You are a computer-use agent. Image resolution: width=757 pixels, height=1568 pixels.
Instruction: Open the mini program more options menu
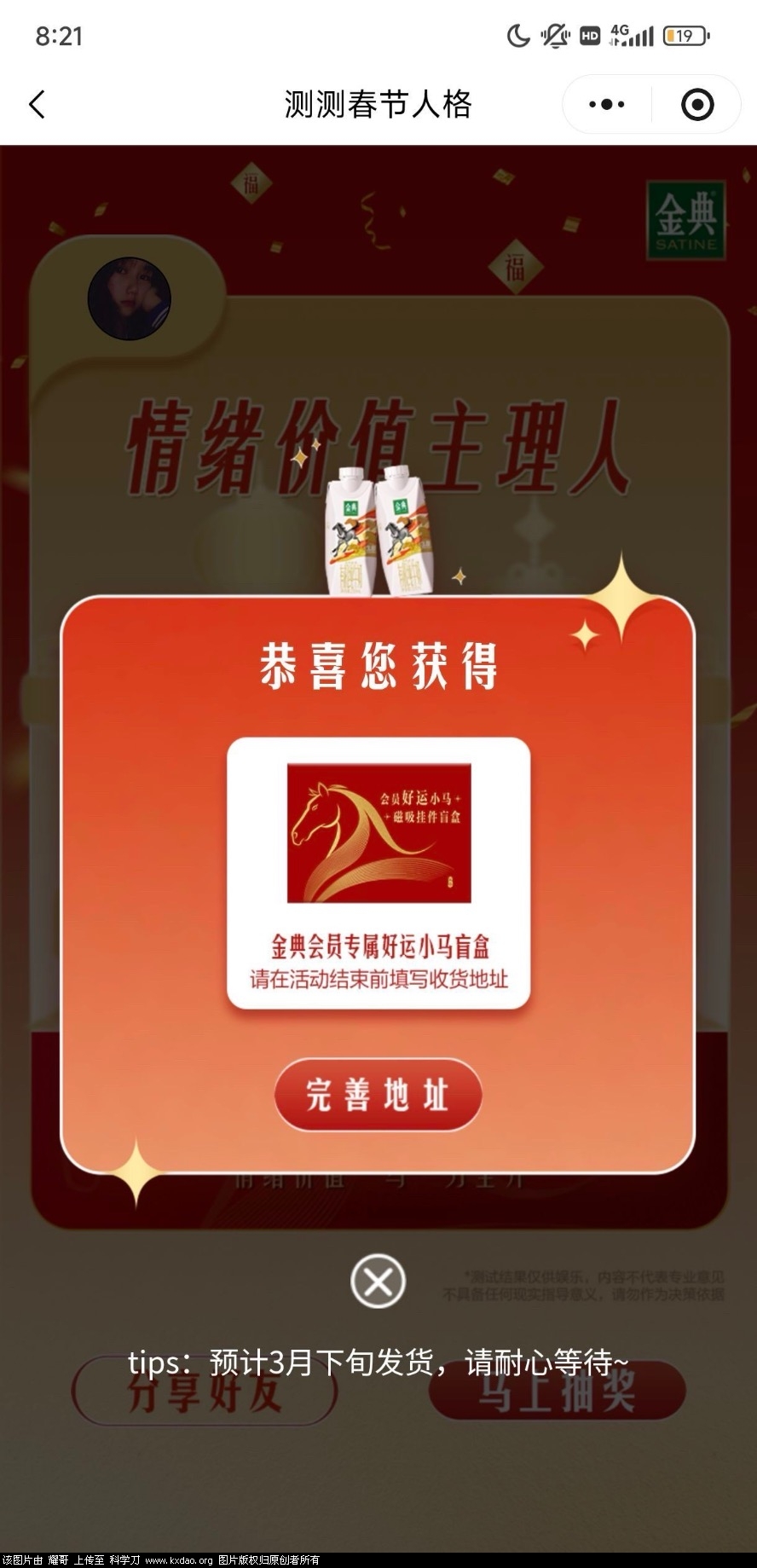[x=607, y=105]
